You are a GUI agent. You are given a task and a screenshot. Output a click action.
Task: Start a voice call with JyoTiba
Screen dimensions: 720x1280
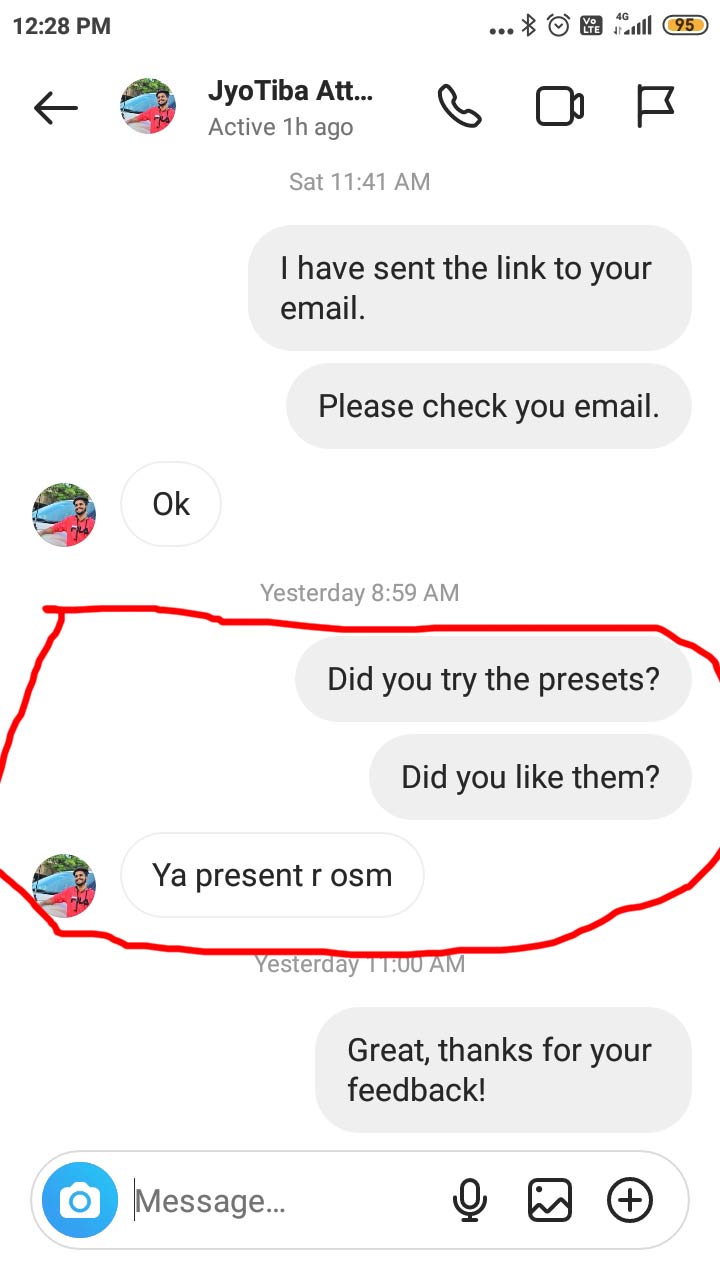459,107
